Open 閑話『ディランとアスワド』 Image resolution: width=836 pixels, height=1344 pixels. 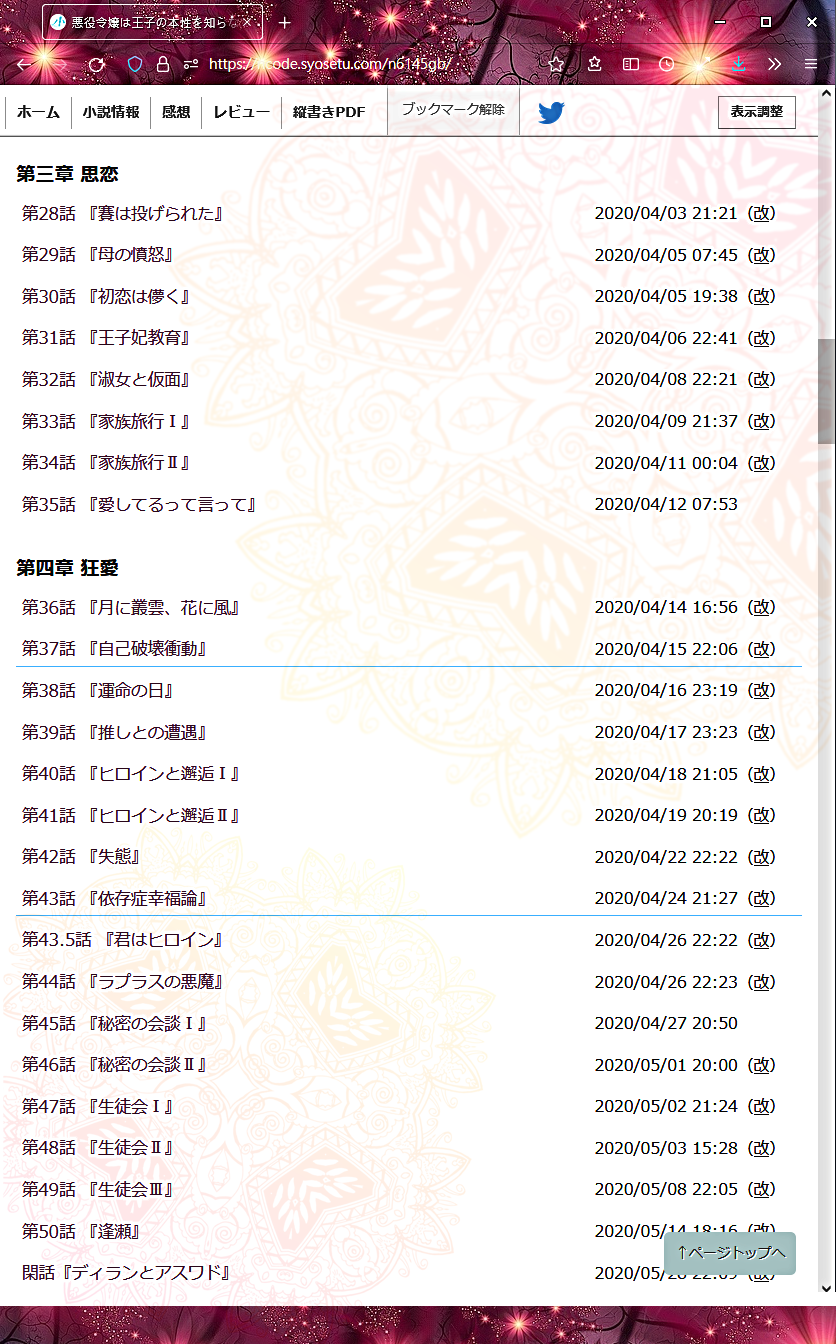point(127,1273)
